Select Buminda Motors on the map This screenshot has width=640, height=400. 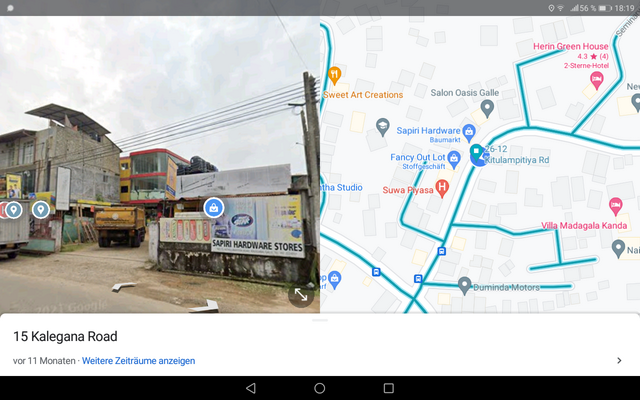tap(465, 287)
